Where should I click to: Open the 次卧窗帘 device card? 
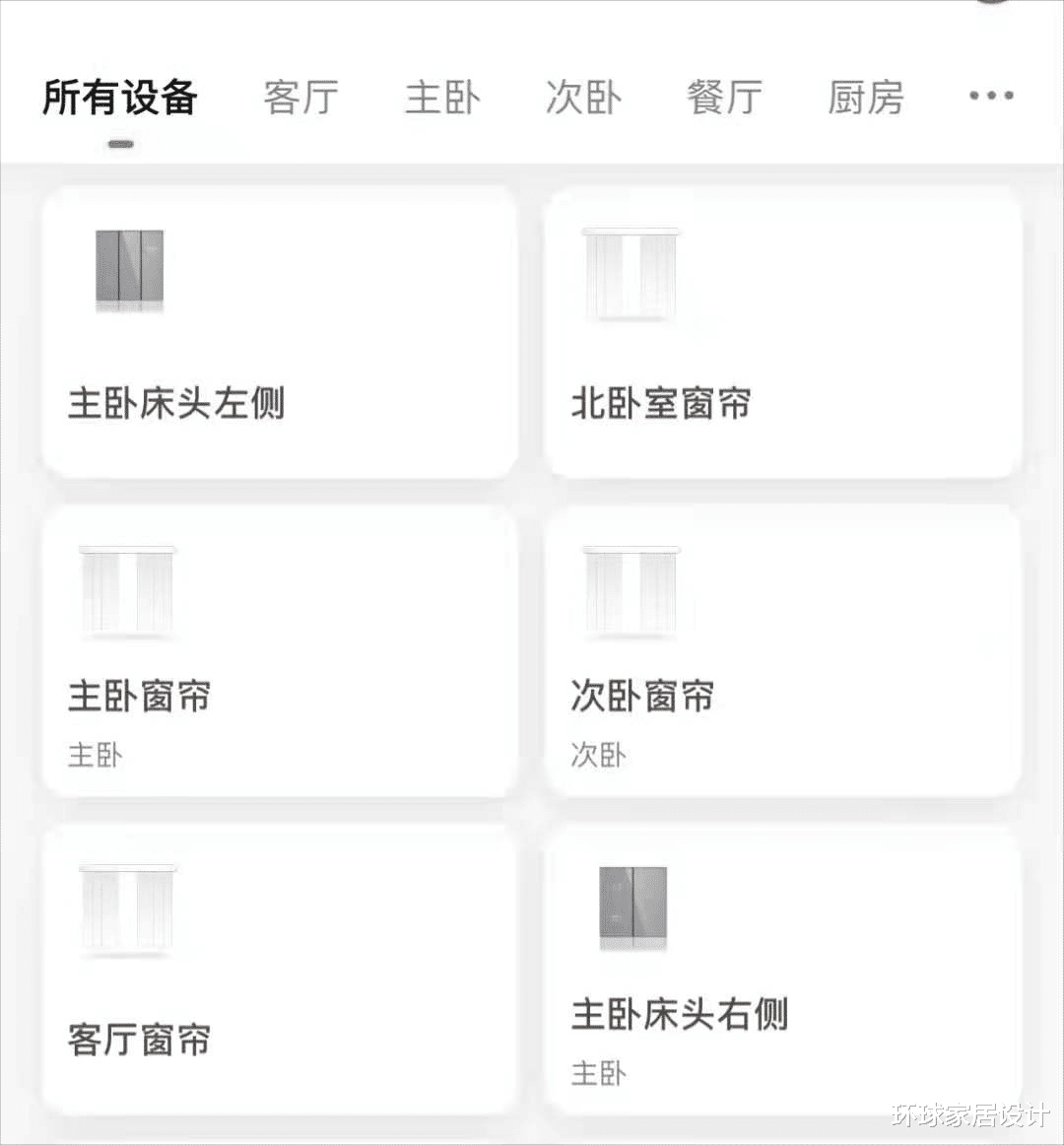coord(783,645)
